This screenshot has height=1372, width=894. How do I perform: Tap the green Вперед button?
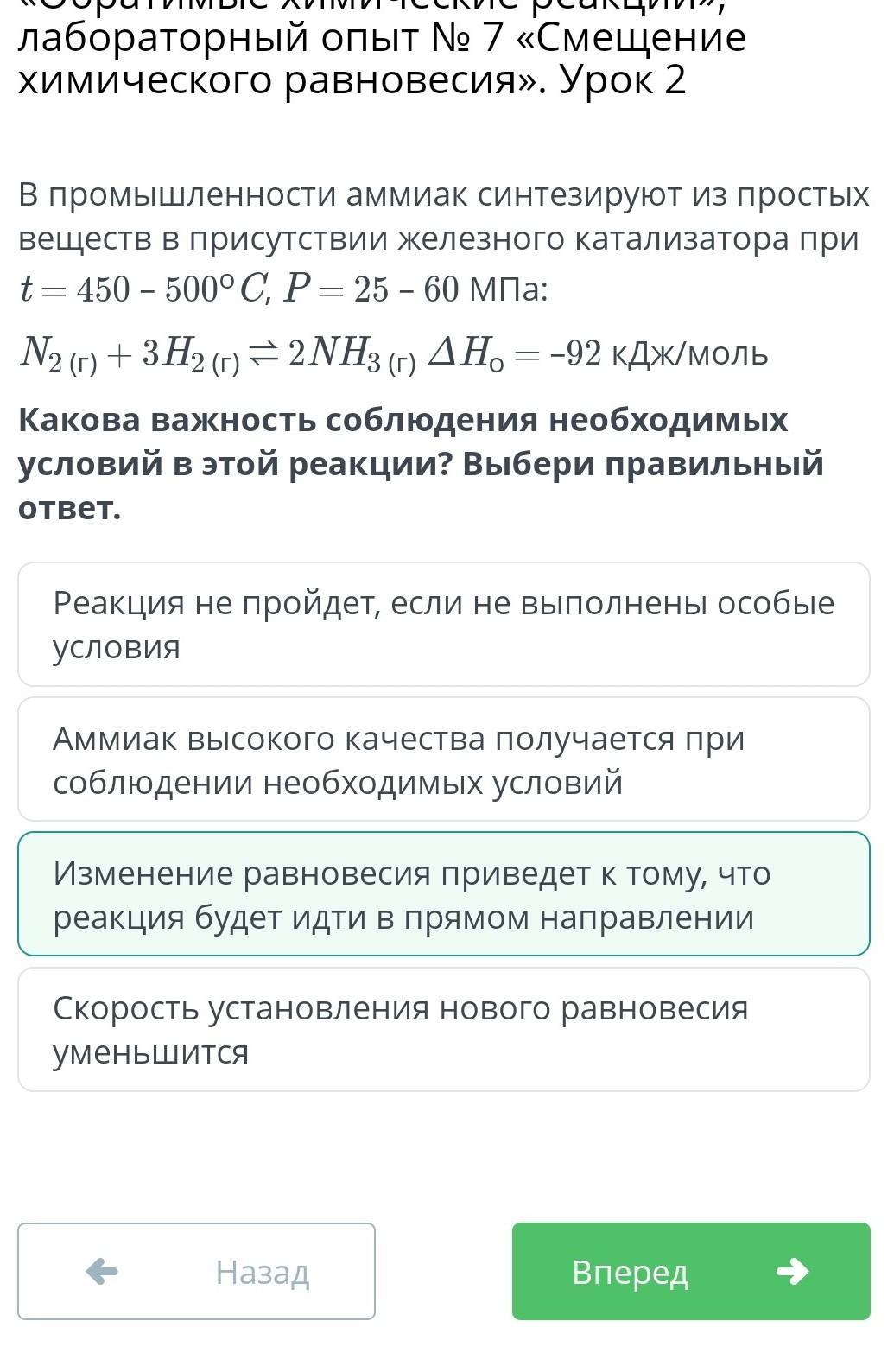click(691, 1271)
